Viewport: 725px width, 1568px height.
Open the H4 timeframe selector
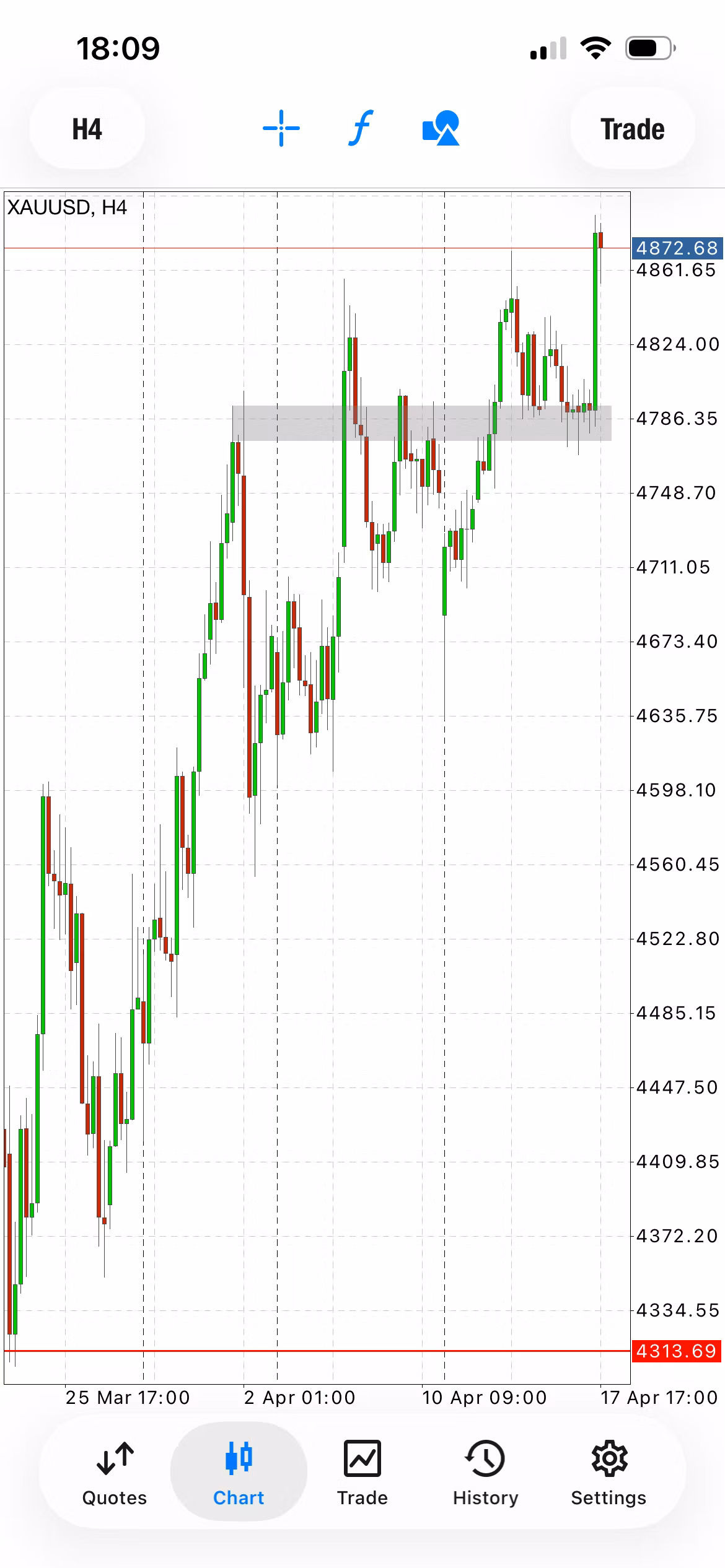(x=87, y=129)
